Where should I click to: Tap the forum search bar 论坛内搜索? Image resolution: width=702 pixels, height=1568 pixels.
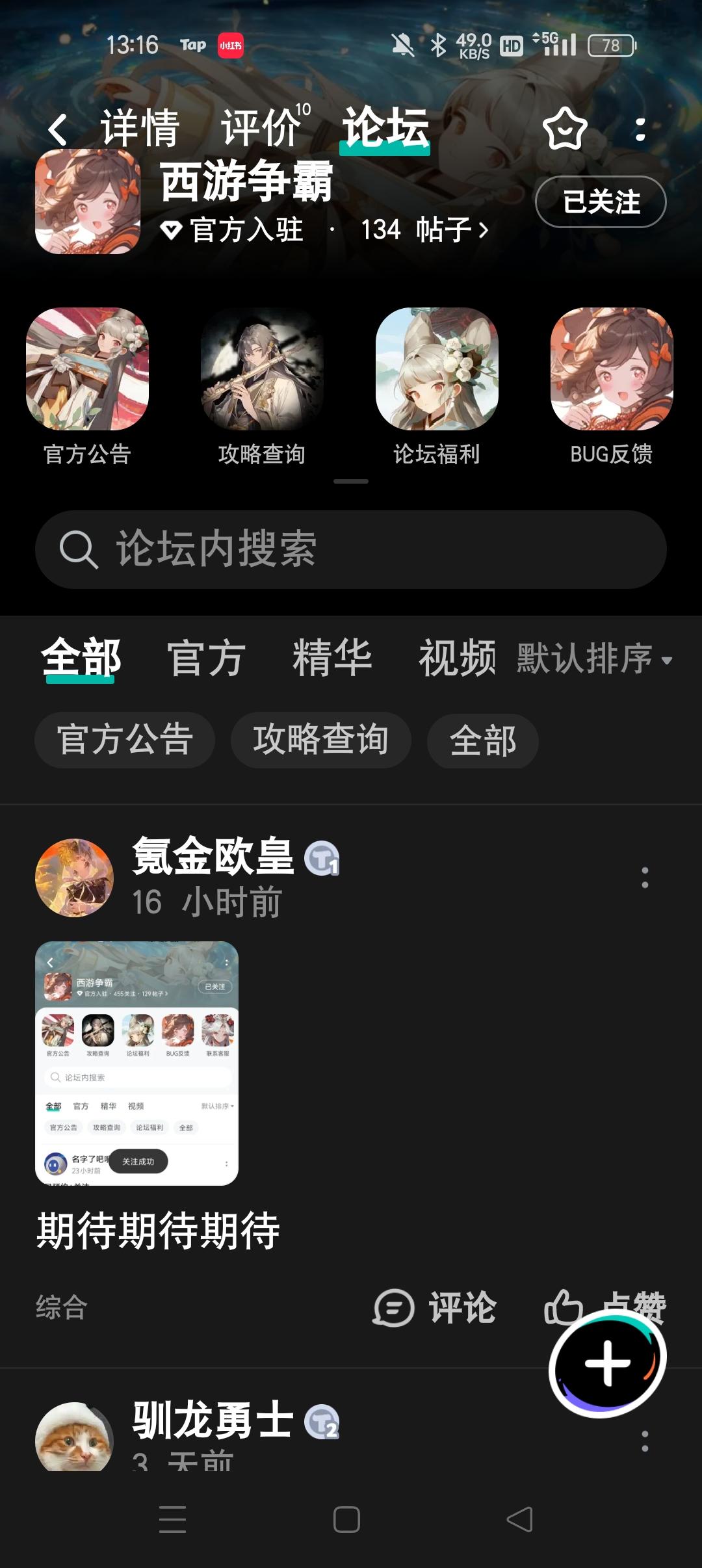click(351, 550)
